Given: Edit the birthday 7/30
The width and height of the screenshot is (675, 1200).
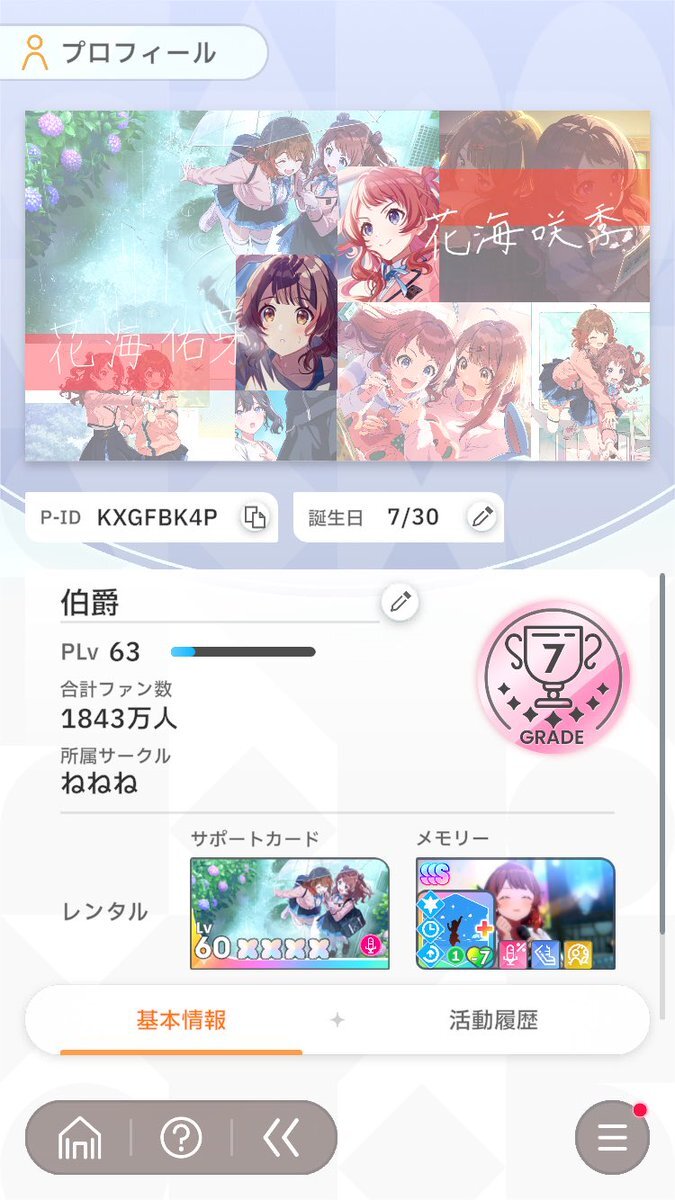Looking at the screenshot, I should click(482, 517).
